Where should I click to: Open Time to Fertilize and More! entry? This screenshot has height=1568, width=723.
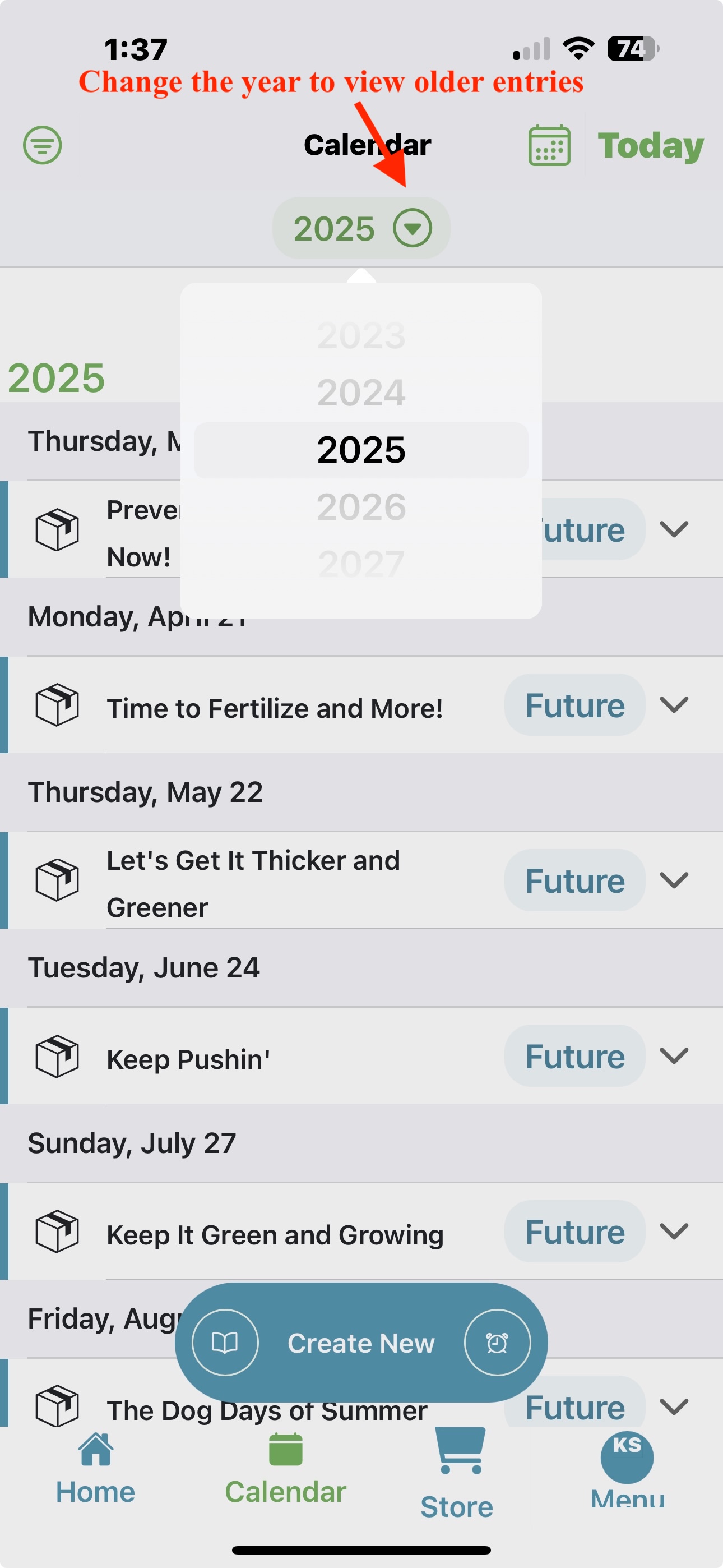point(274,708)
